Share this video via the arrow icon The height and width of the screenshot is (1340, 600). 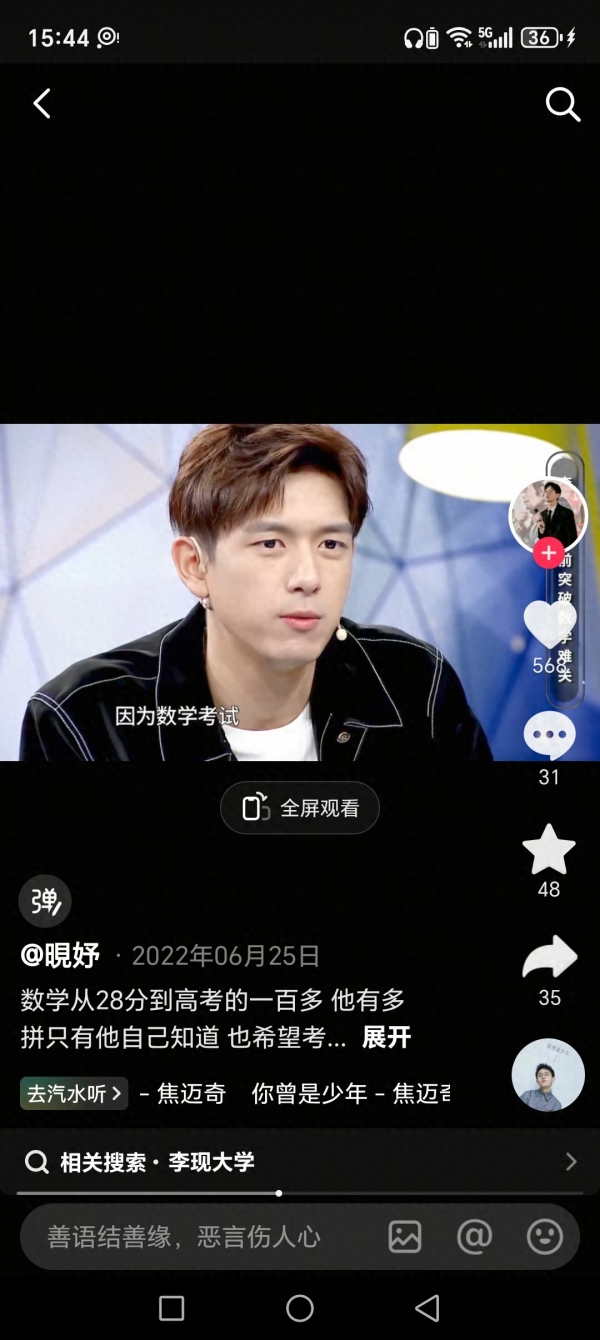(549, 958)
